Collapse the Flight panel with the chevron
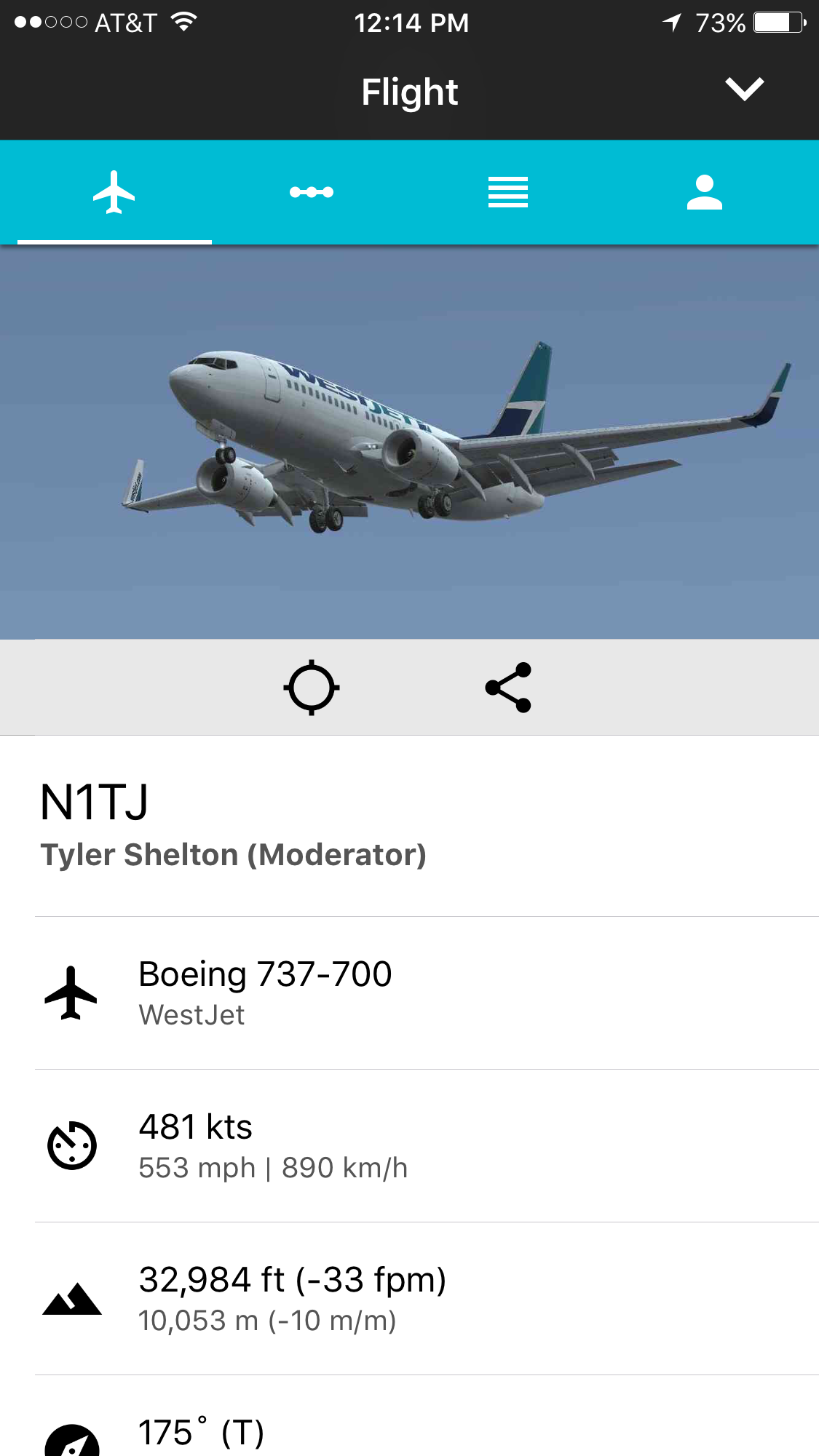819x1456 pixels. [744, 89]
